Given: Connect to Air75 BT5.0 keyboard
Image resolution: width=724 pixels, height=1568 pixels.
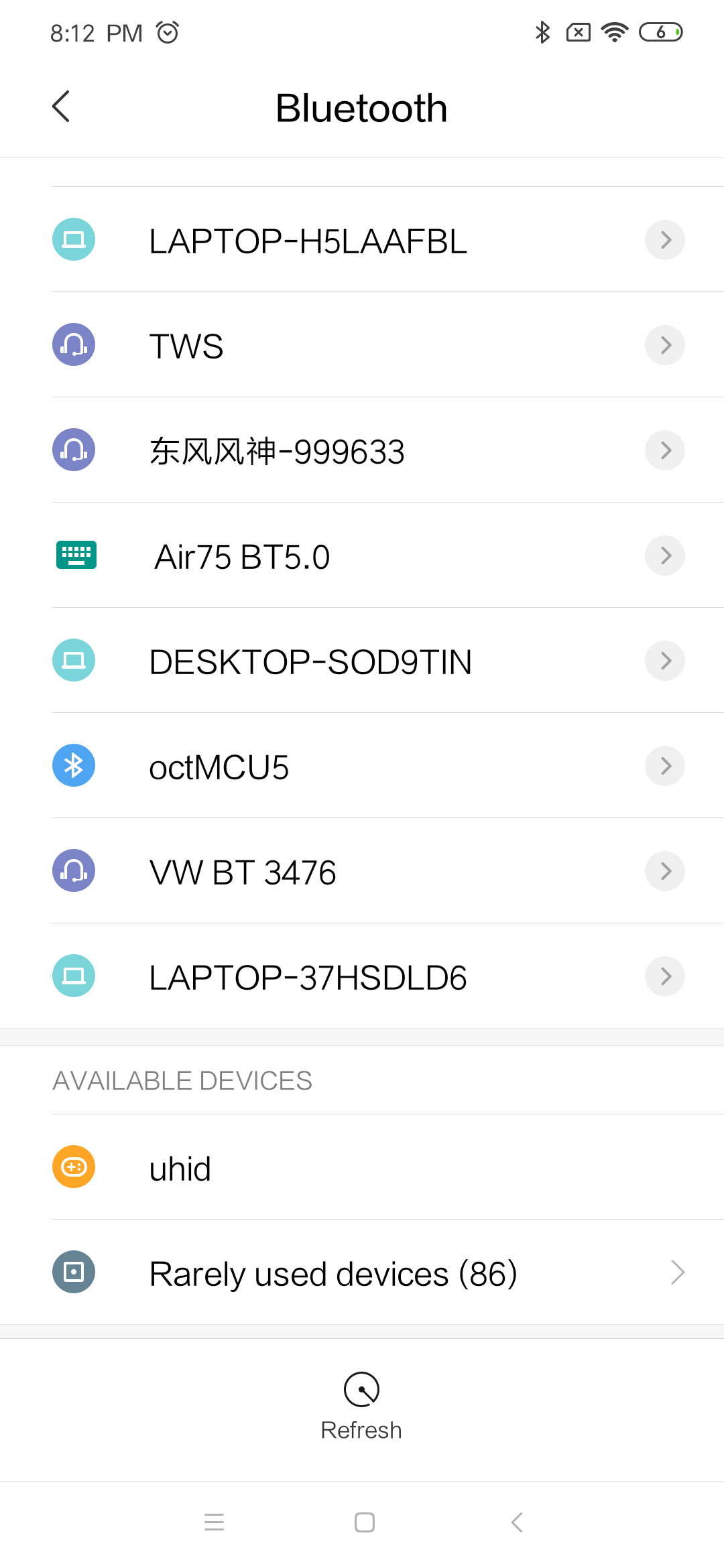Looking at the screenshot, I should point(242,557).
